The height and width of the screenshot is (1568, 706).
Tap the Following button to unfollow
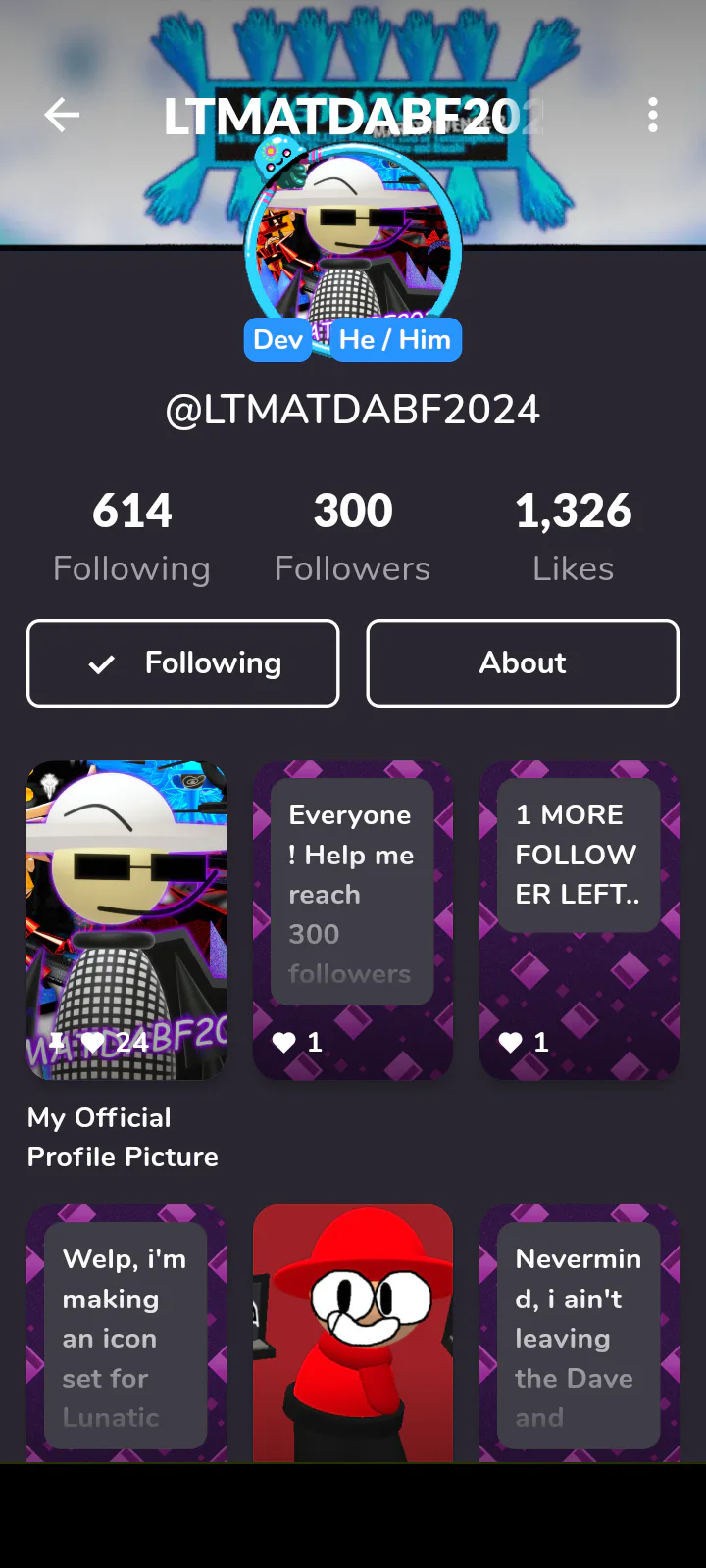(x=183, y=663)
